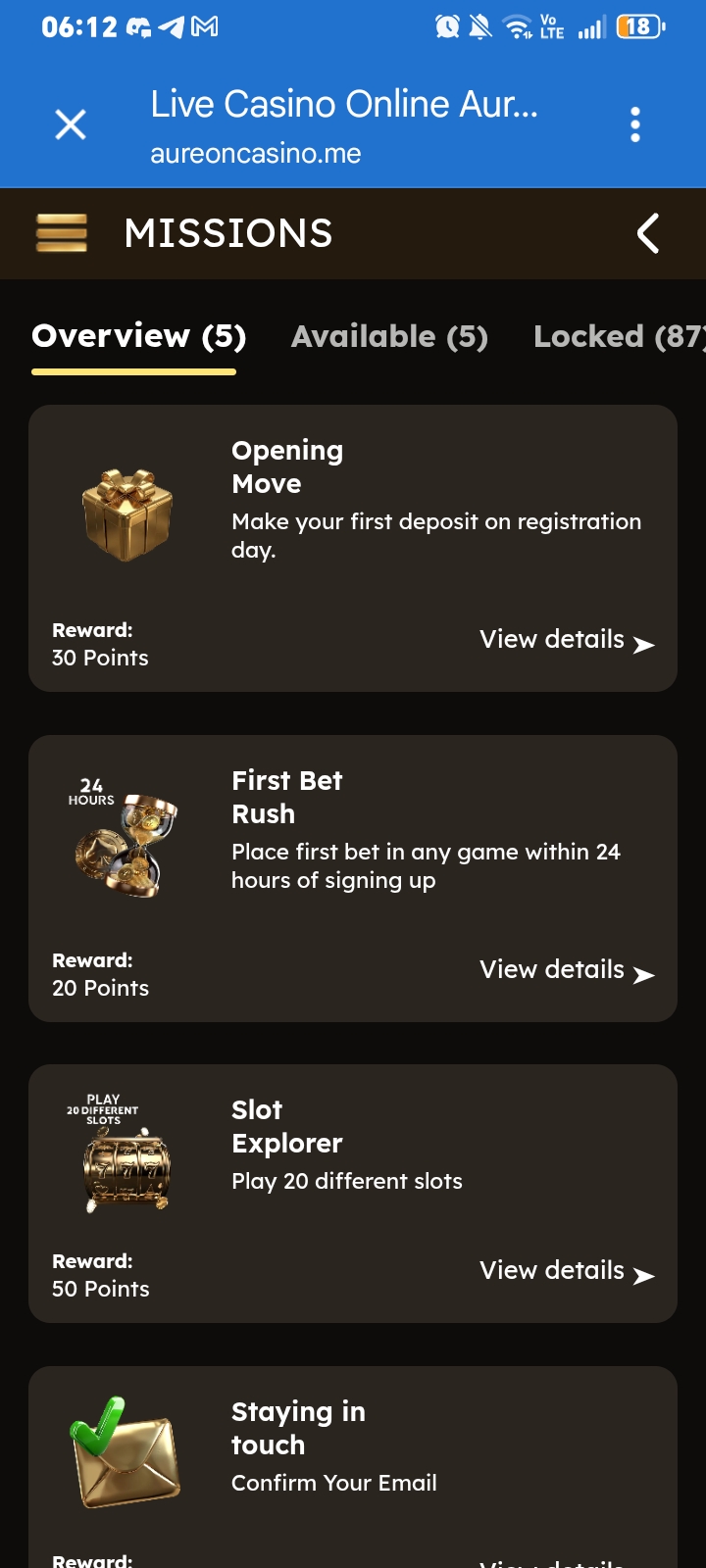View details of First Bet Rush mission
706x1568 pixels.
[567, 970]
